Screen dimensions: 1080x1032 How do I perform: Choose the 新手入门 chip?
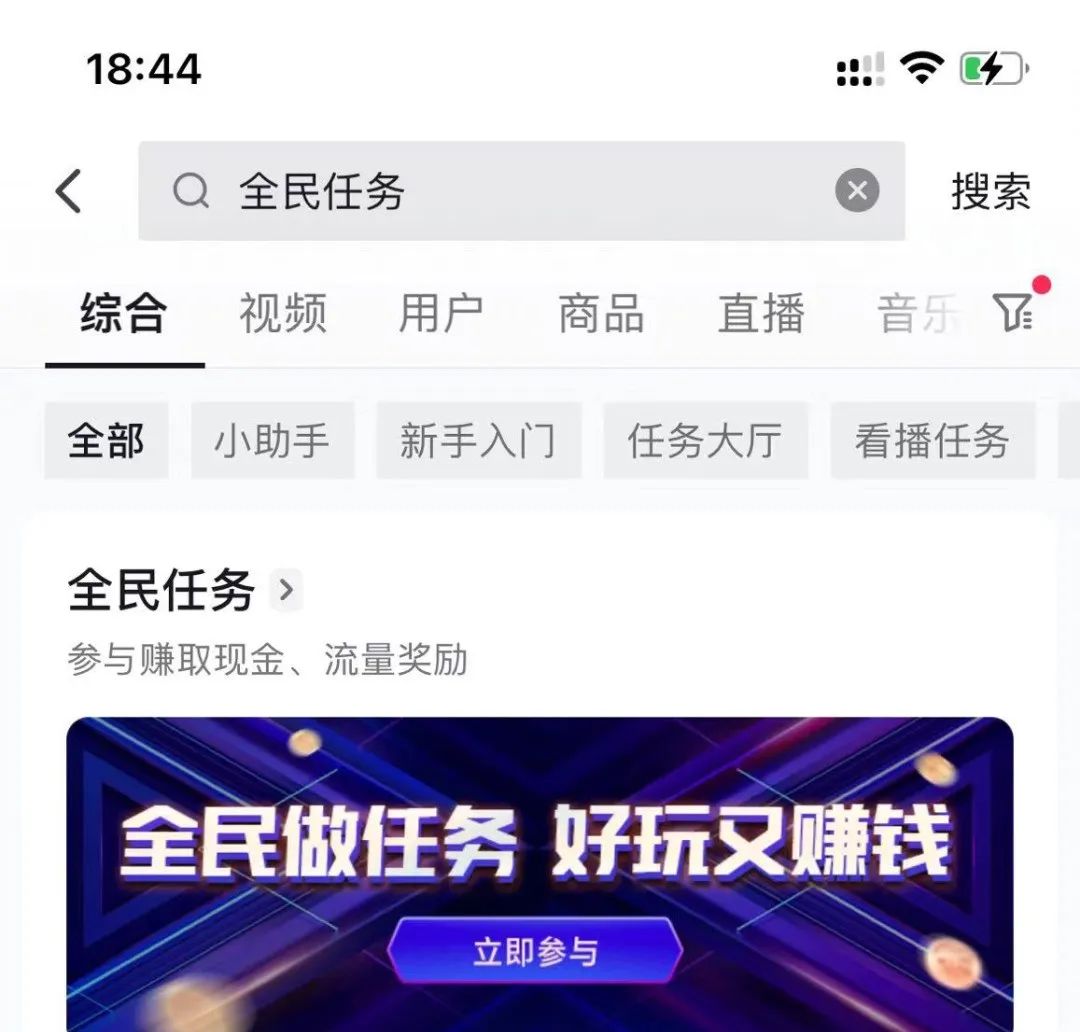pyautogui.click(x=478, y=441)
